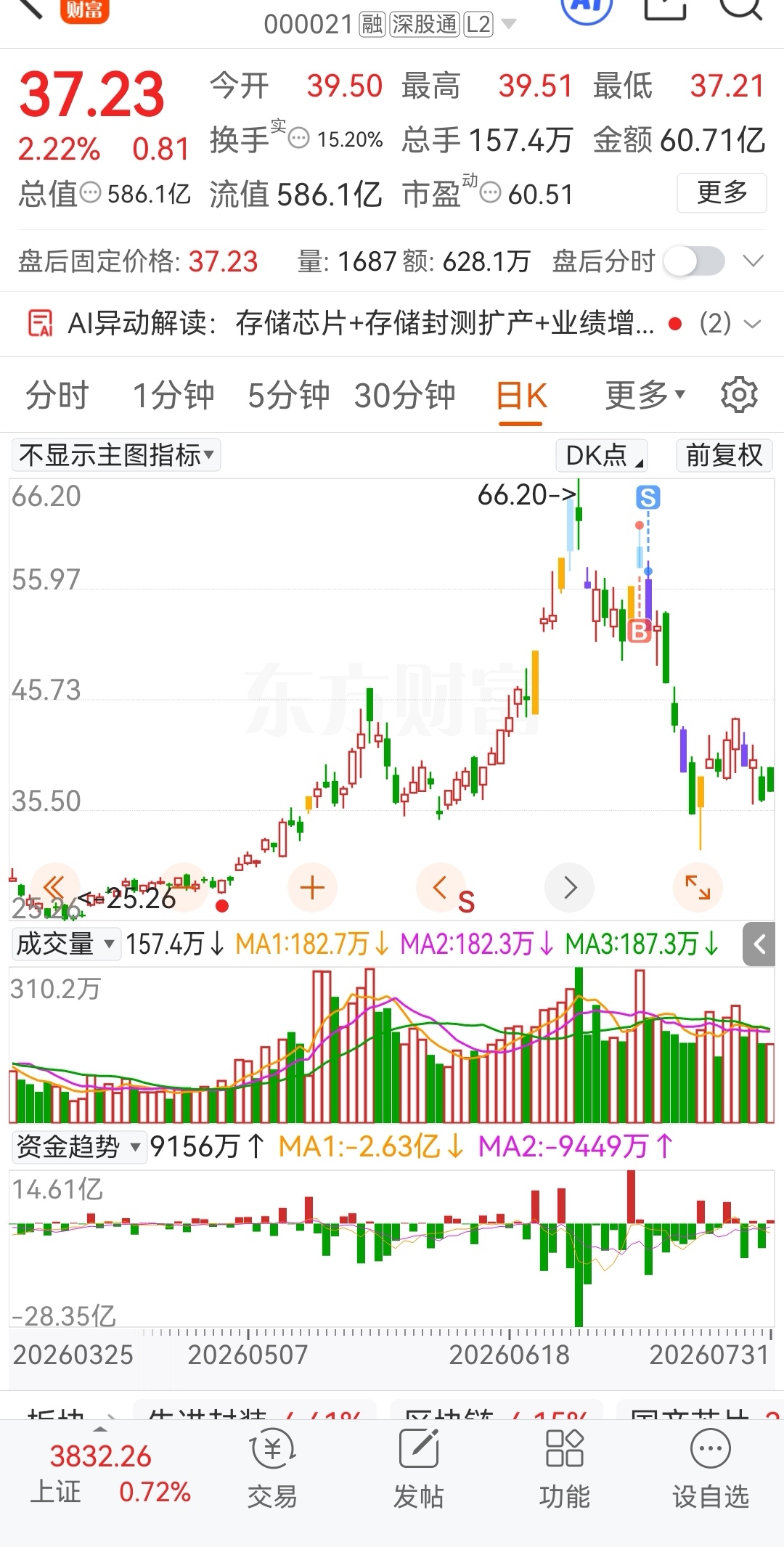Tap 设自选 to add to watchlist

pyautogui.click(x=710, y=1469)
